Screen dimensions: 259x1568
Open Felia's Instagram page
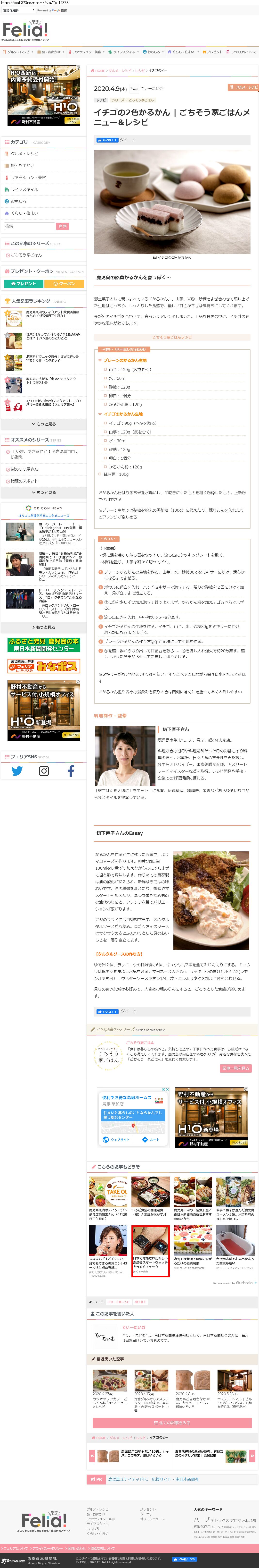44,771
